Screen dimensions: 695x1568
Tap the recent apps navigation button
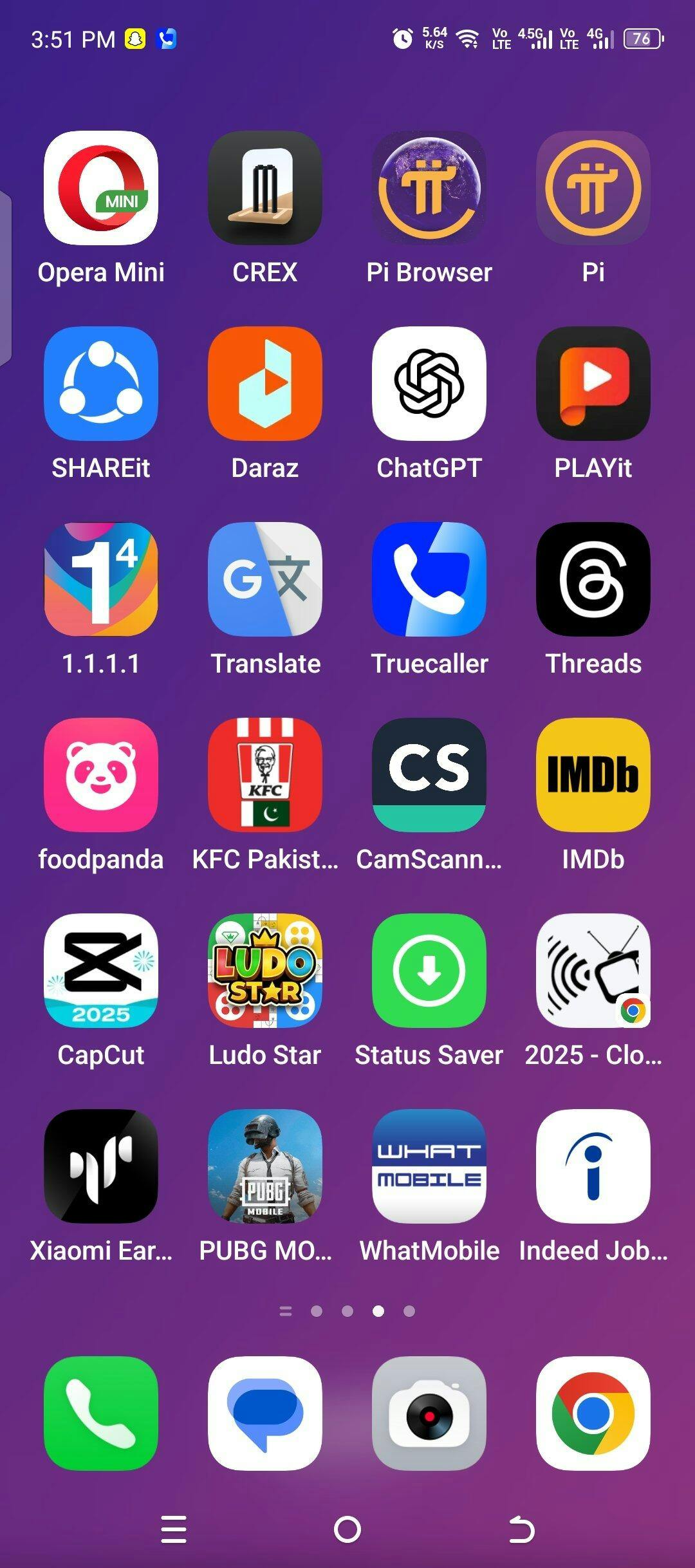tap(174, 1529)
